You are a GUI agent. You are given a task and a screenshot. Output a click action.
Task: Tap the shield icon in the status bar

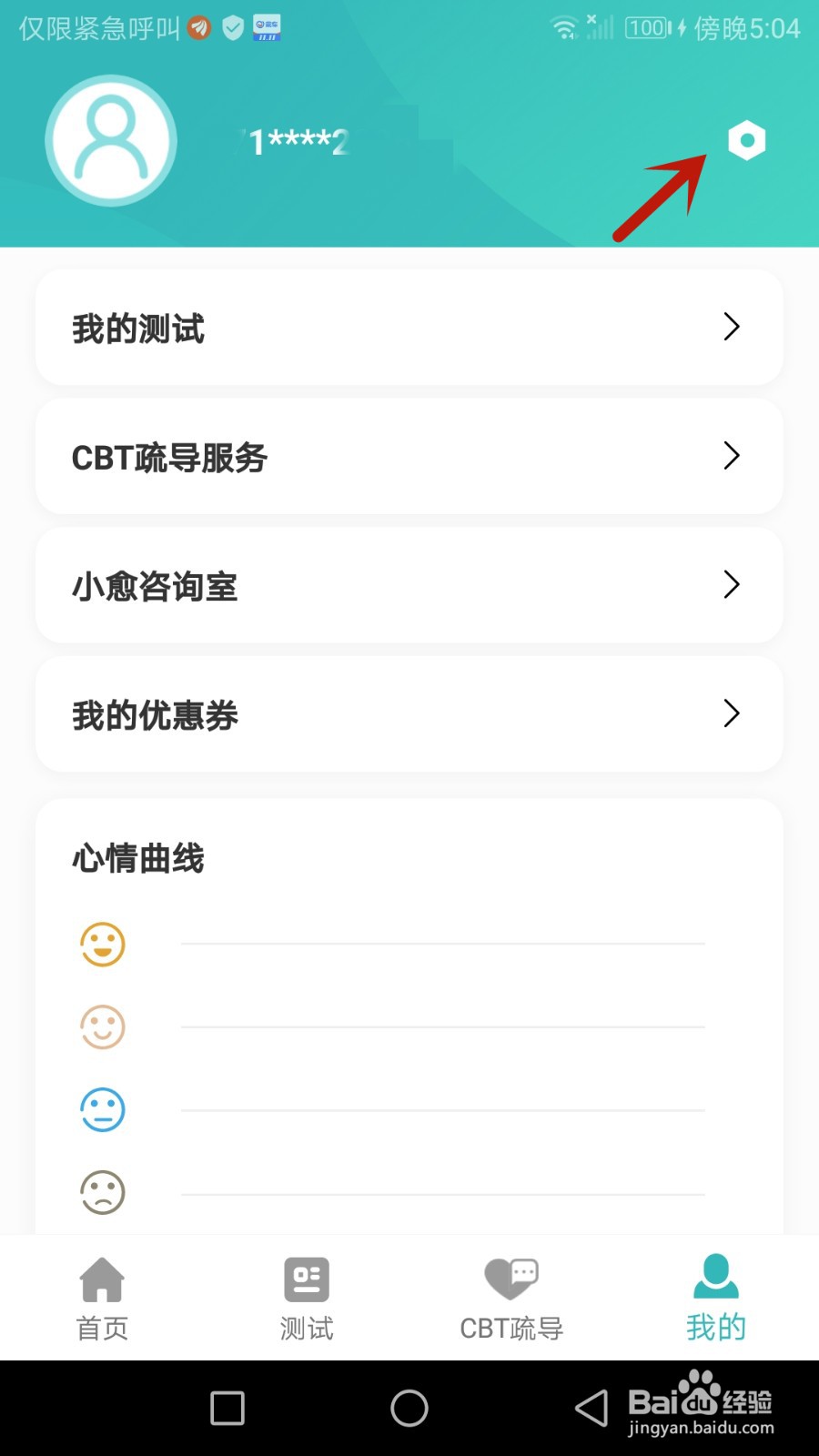click(232, 28)
